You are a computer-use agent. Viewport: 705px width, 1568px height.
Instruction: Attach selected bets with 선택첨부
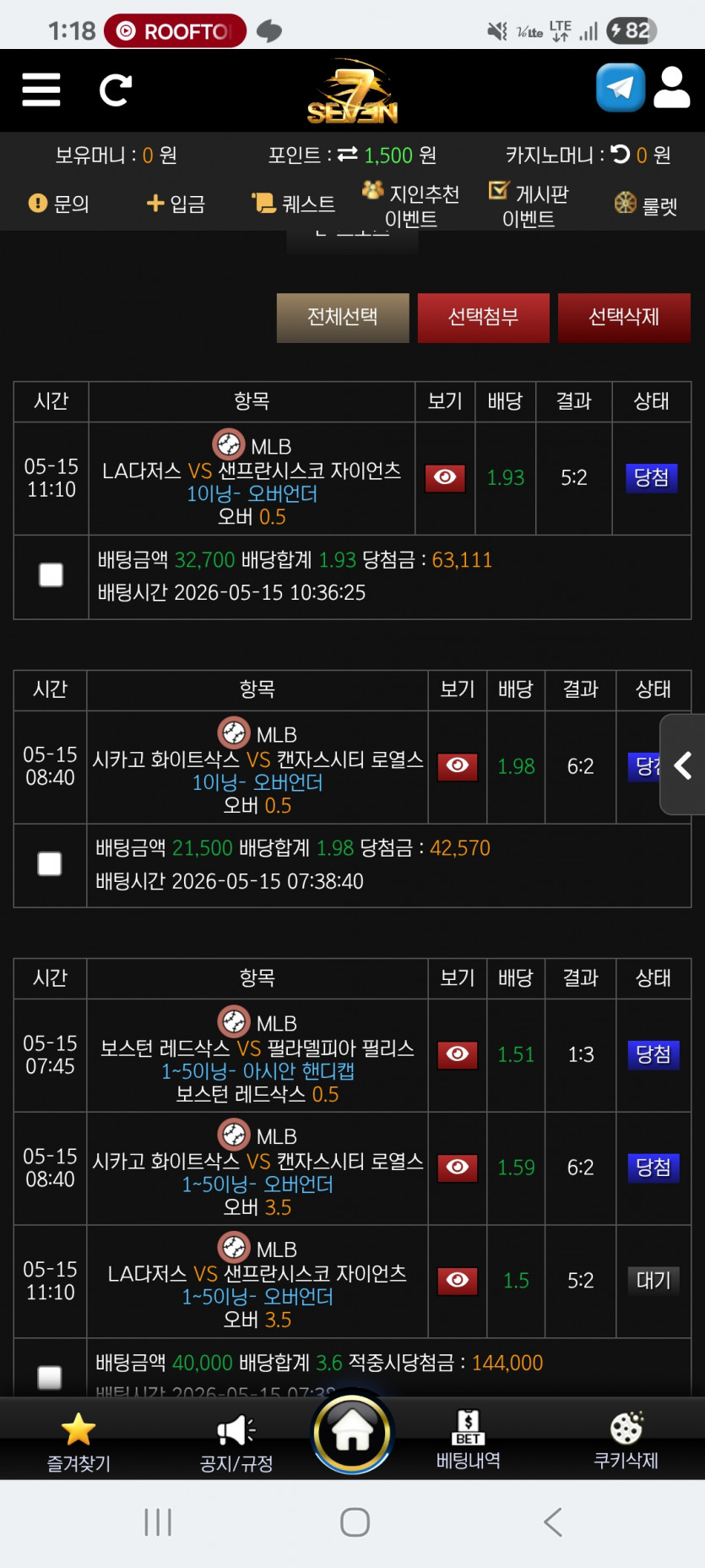[x=484, y=318]
